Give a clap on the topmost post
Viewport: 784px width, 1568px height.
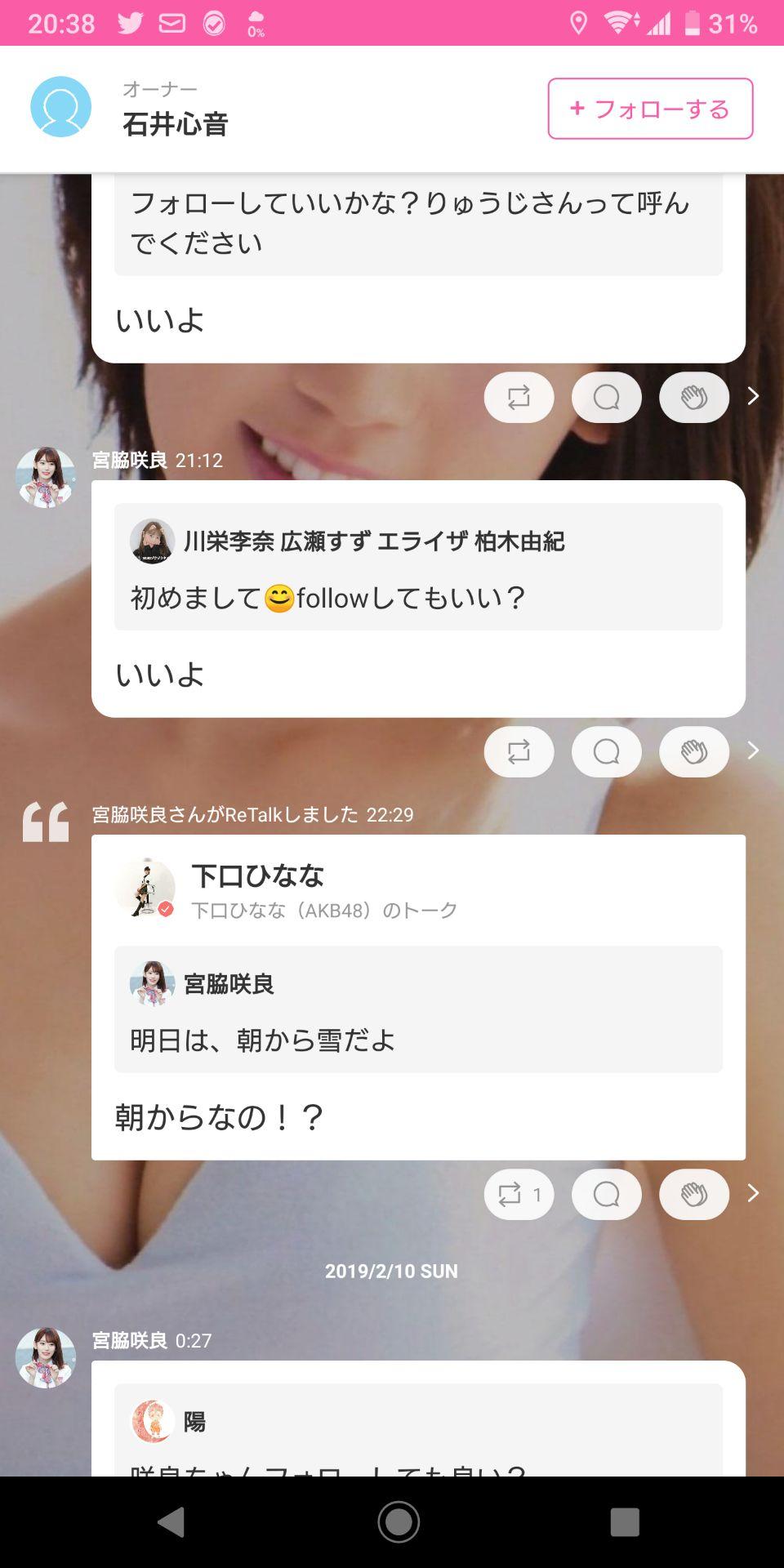pyautogui.click(x=693, y=397)
